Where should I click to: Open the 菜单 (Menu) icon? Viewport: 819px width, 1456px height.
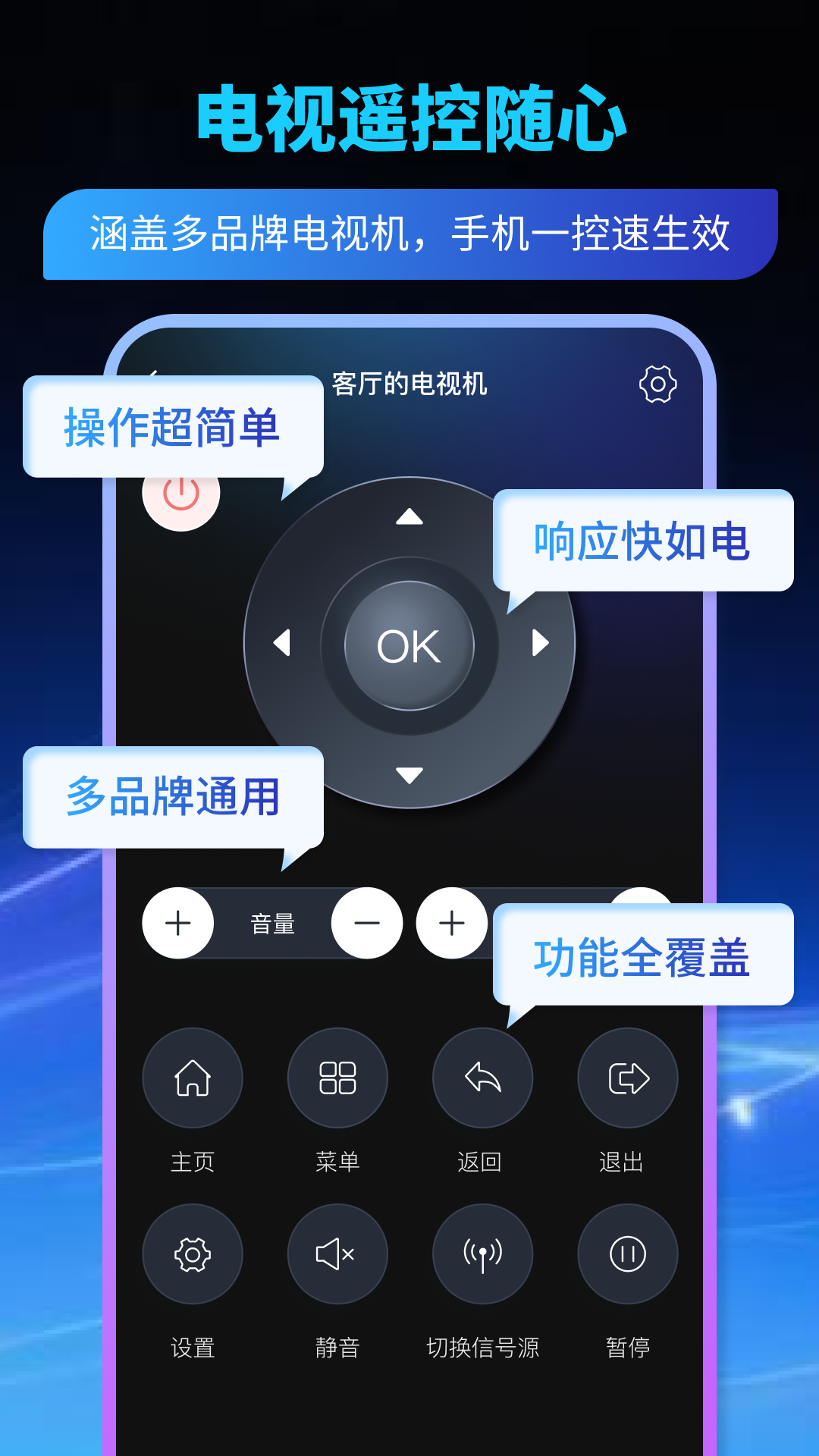pyautogui.click(x=338, y=1078)
